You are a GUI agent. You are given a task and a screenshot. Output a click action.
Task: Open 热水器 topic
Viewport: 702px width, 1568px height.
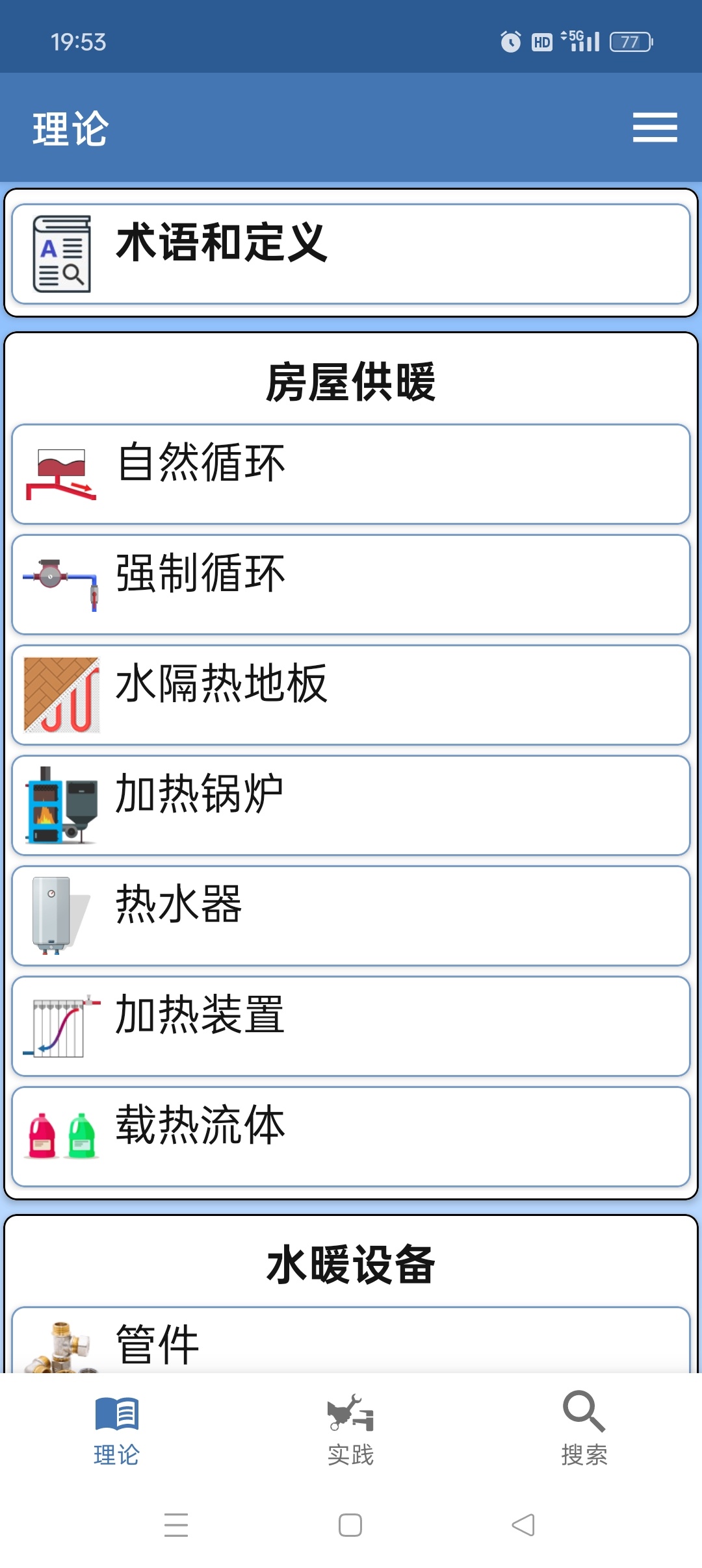pos(351,916)
